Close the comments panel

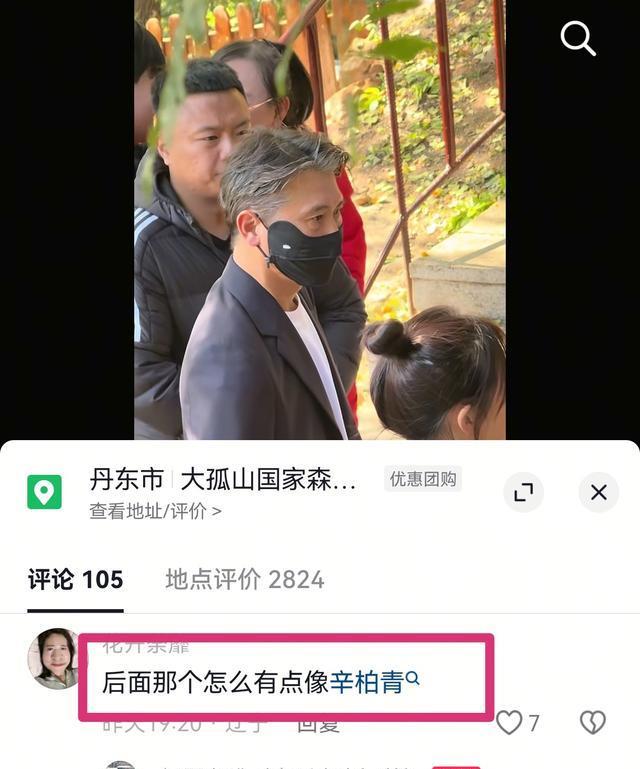tap(598, 492)
